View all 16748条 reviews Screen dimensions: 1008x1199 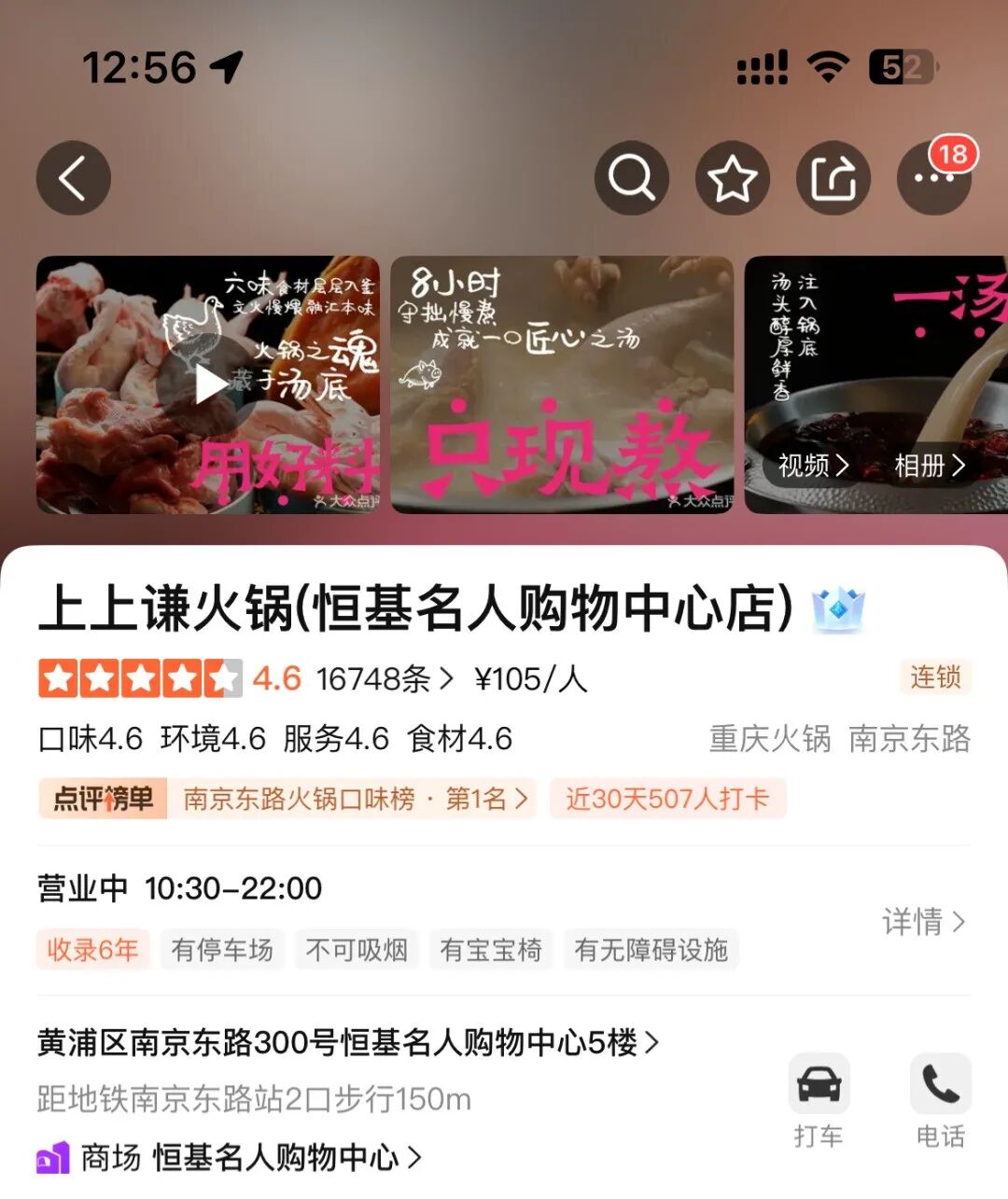[x=385, y=678]
